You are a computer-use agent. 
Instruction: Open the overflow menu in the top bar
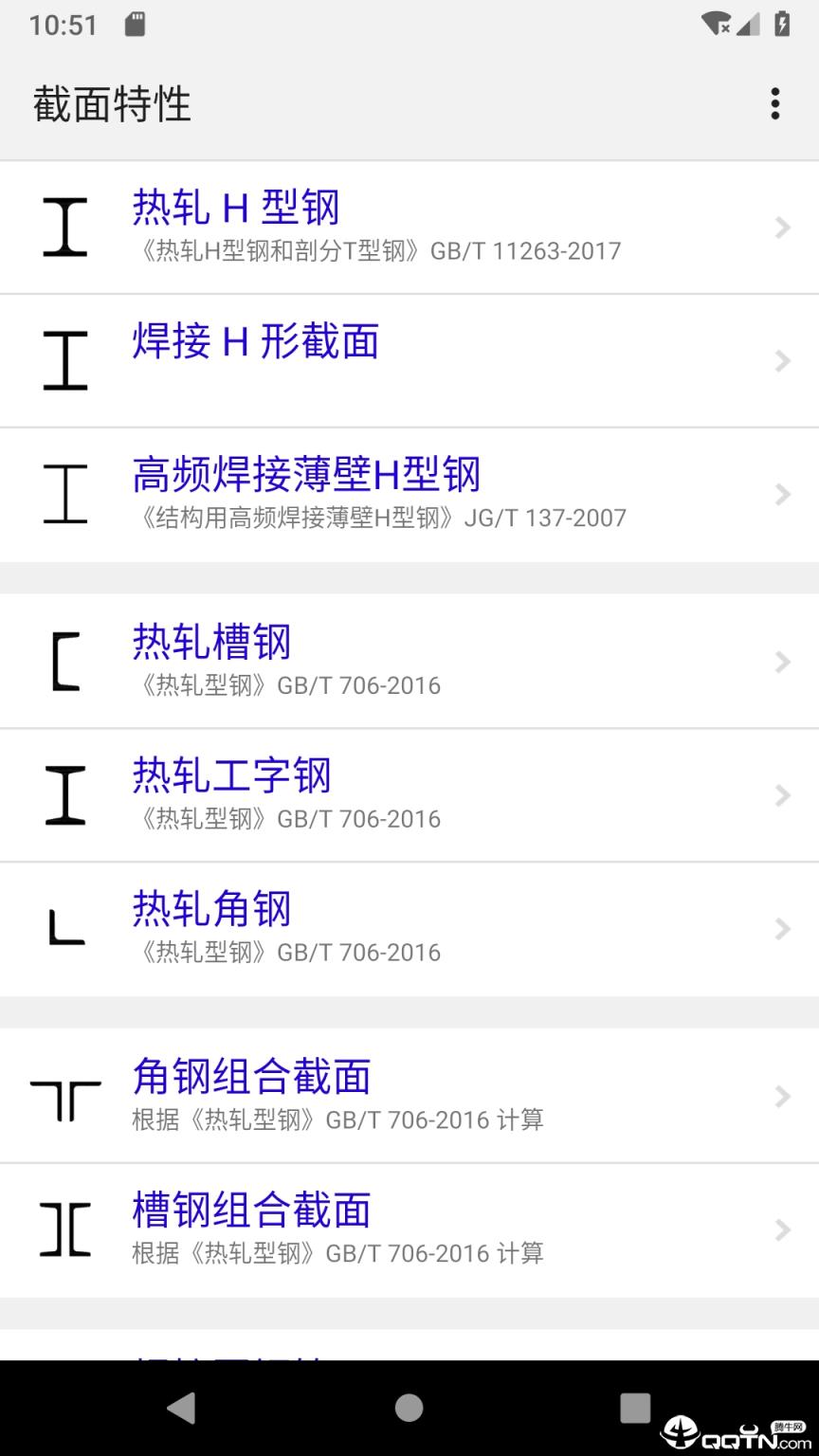[x=775, y=104]
